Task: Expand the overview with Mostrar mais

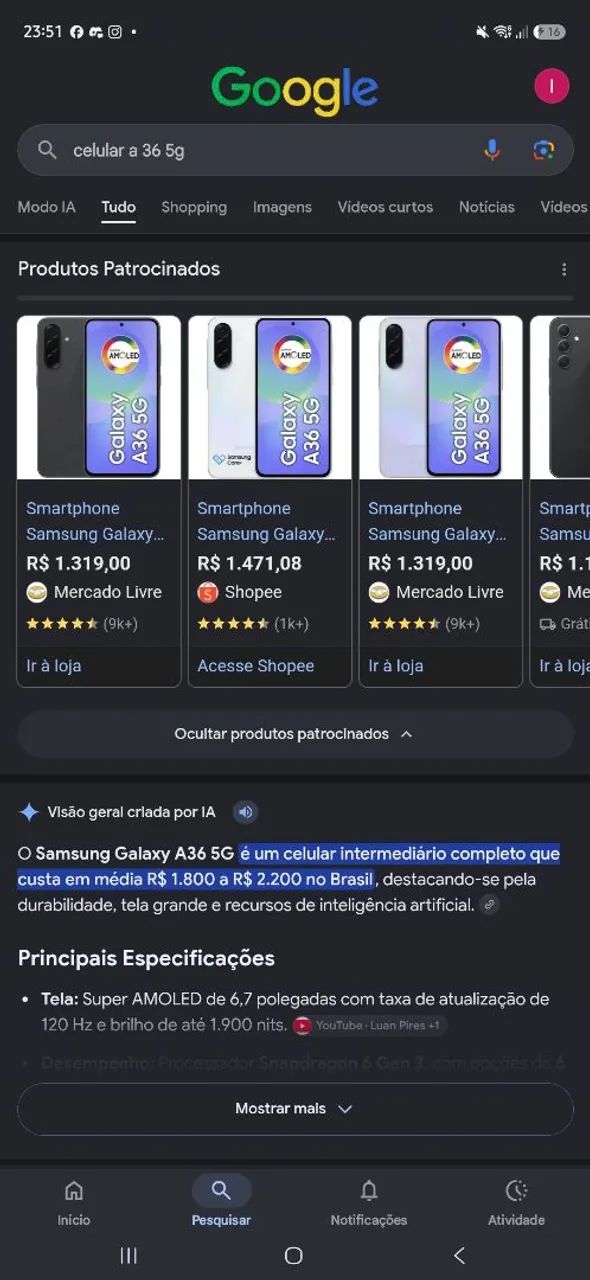Action: pyautogui.click(x=295, y=1109)
